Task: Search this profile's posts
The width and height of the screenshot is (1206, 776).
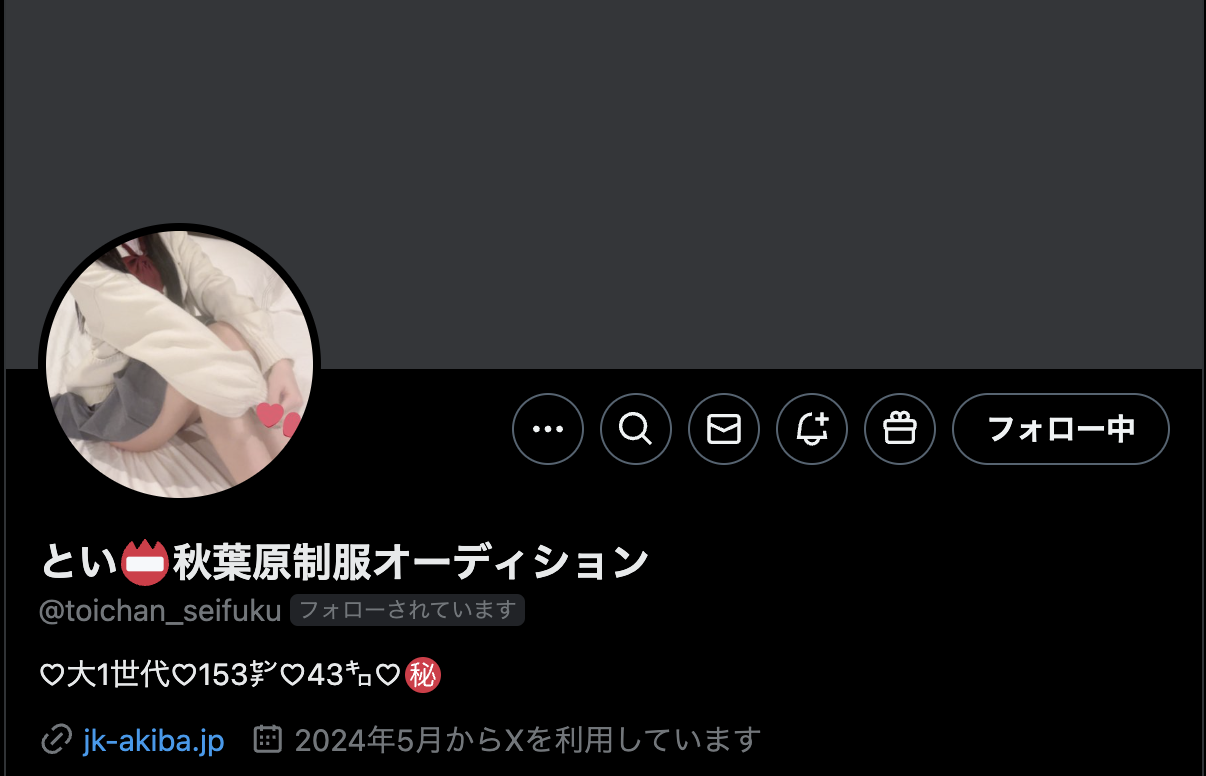Action: pyautogui.click(x=636, y=429)
